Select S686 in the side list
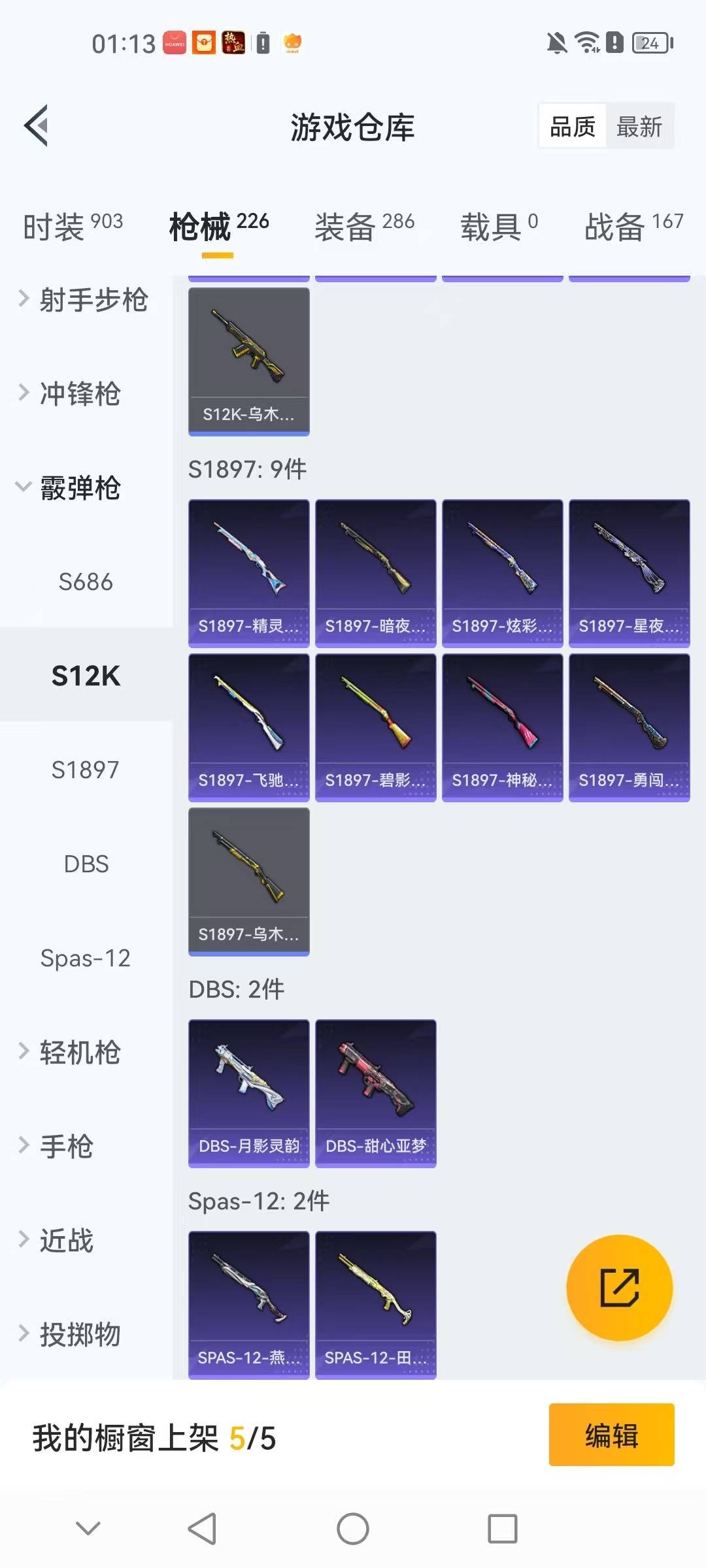Viewport: 706px width, 1568px height. 86,581
